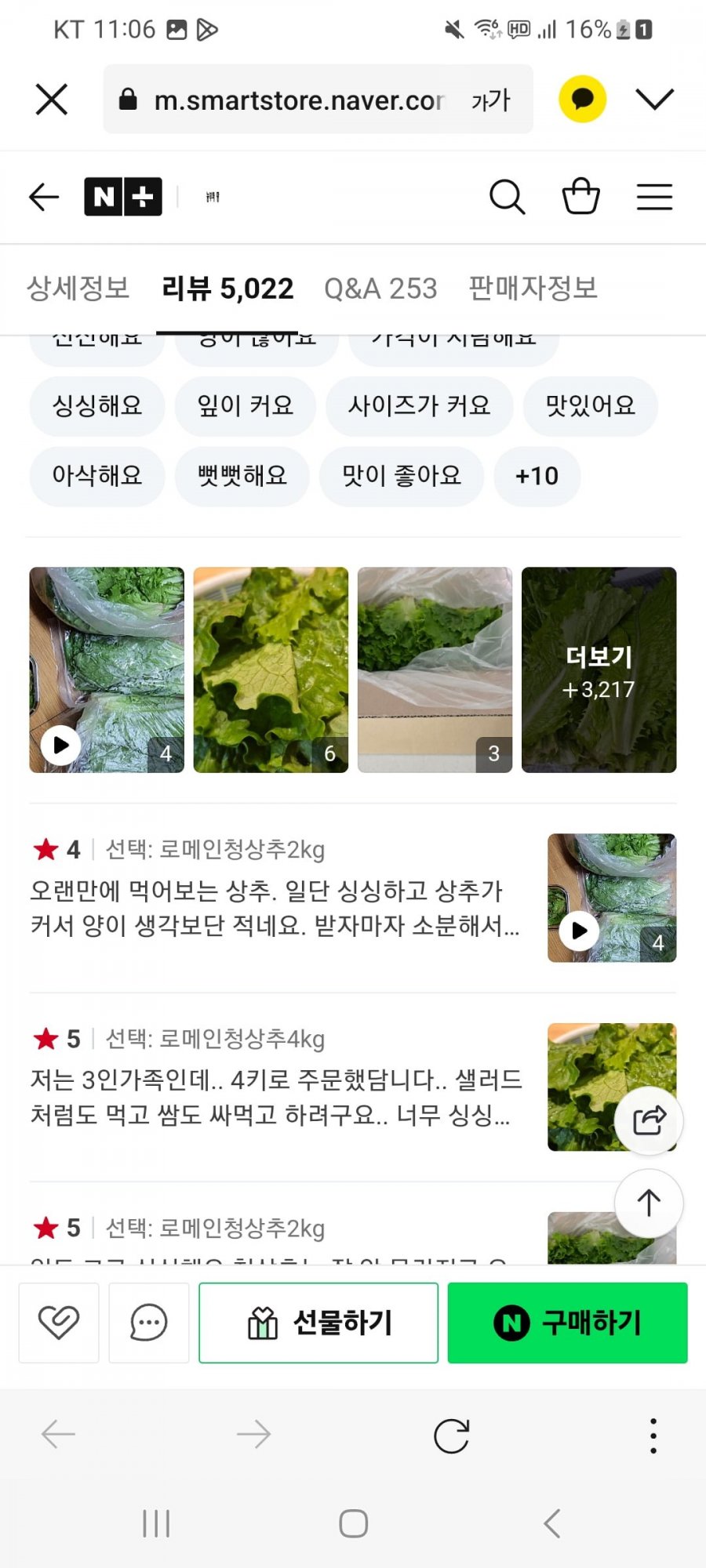Select the 싱싱해요 review keyword chip
Screen dimensions: 706x1568
tap(97, 406)
